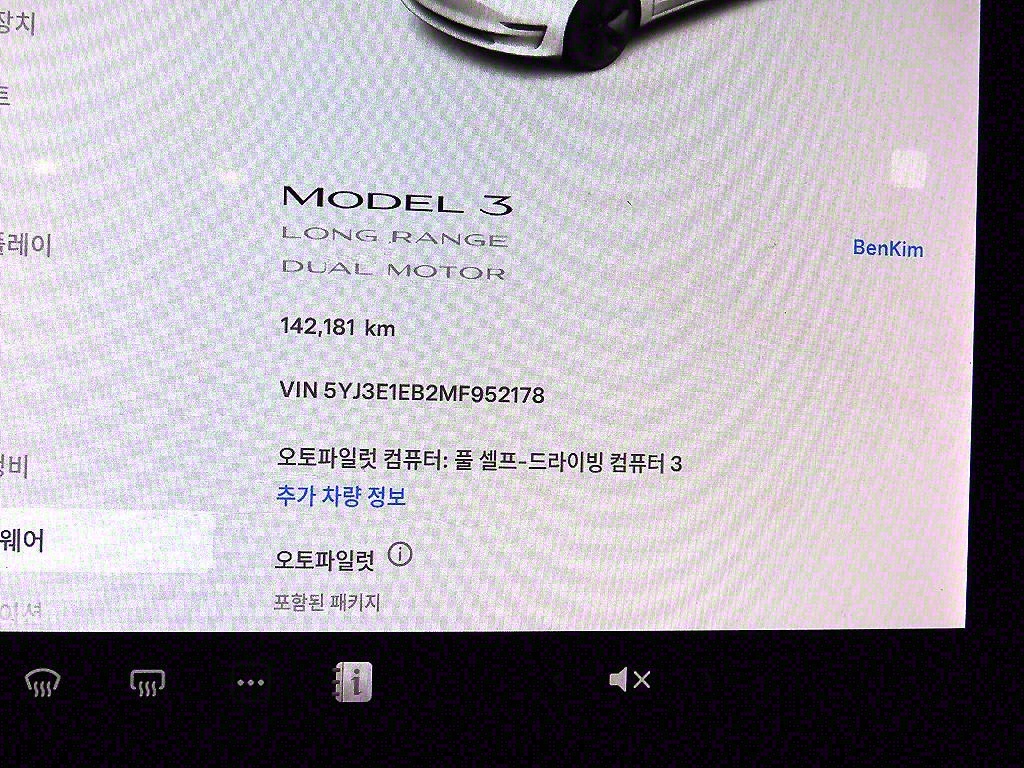The width and height of the screenshot is (1024, 768).
Task: Turn on the front windshield defroster
Action: point(43,683)
